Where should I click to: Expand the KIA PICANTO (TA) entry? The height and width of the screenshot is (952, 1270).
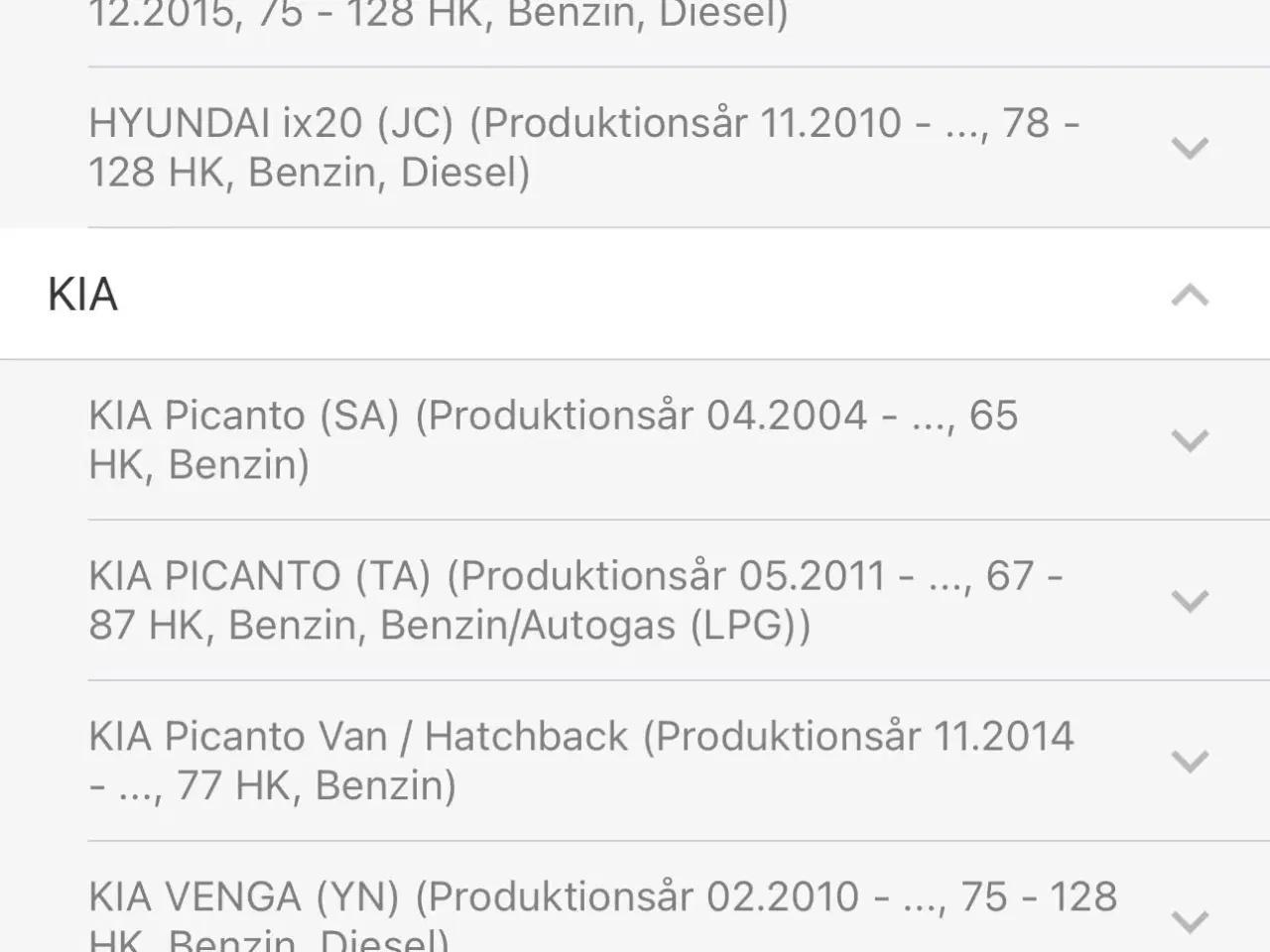[x=1190, y=600]
